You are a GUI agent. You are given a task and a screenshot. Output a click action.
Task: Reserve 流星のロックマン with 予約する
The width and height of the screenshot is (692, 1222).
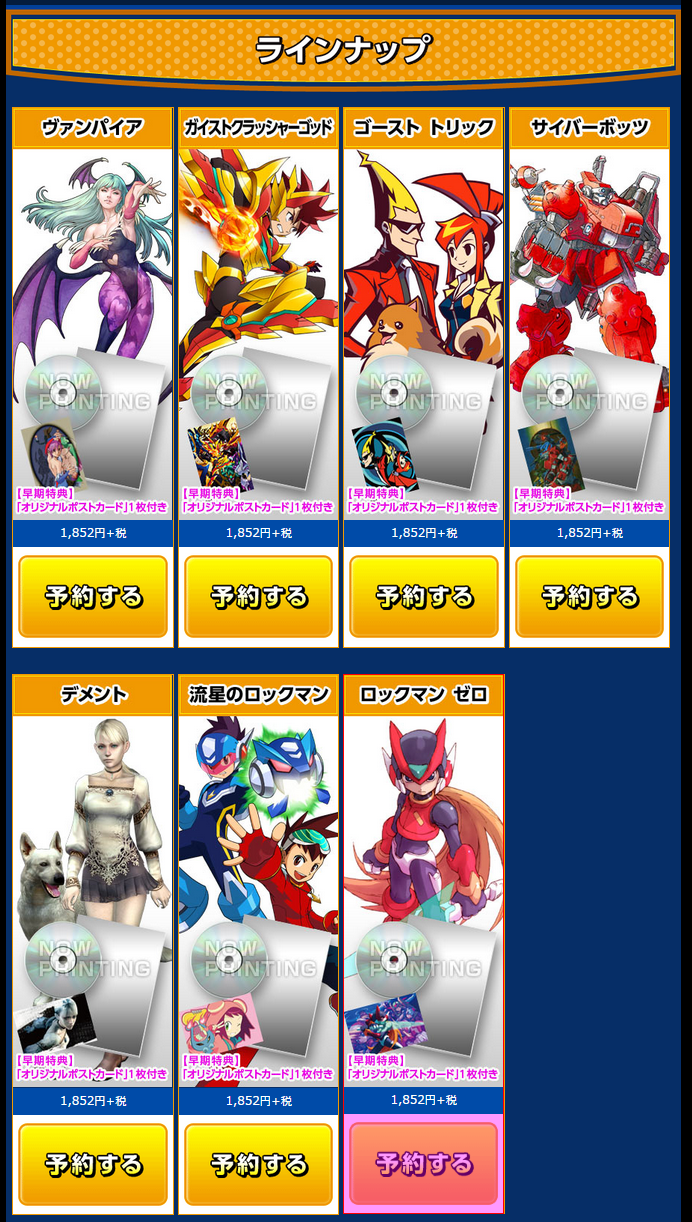(x=259, y=1164)
